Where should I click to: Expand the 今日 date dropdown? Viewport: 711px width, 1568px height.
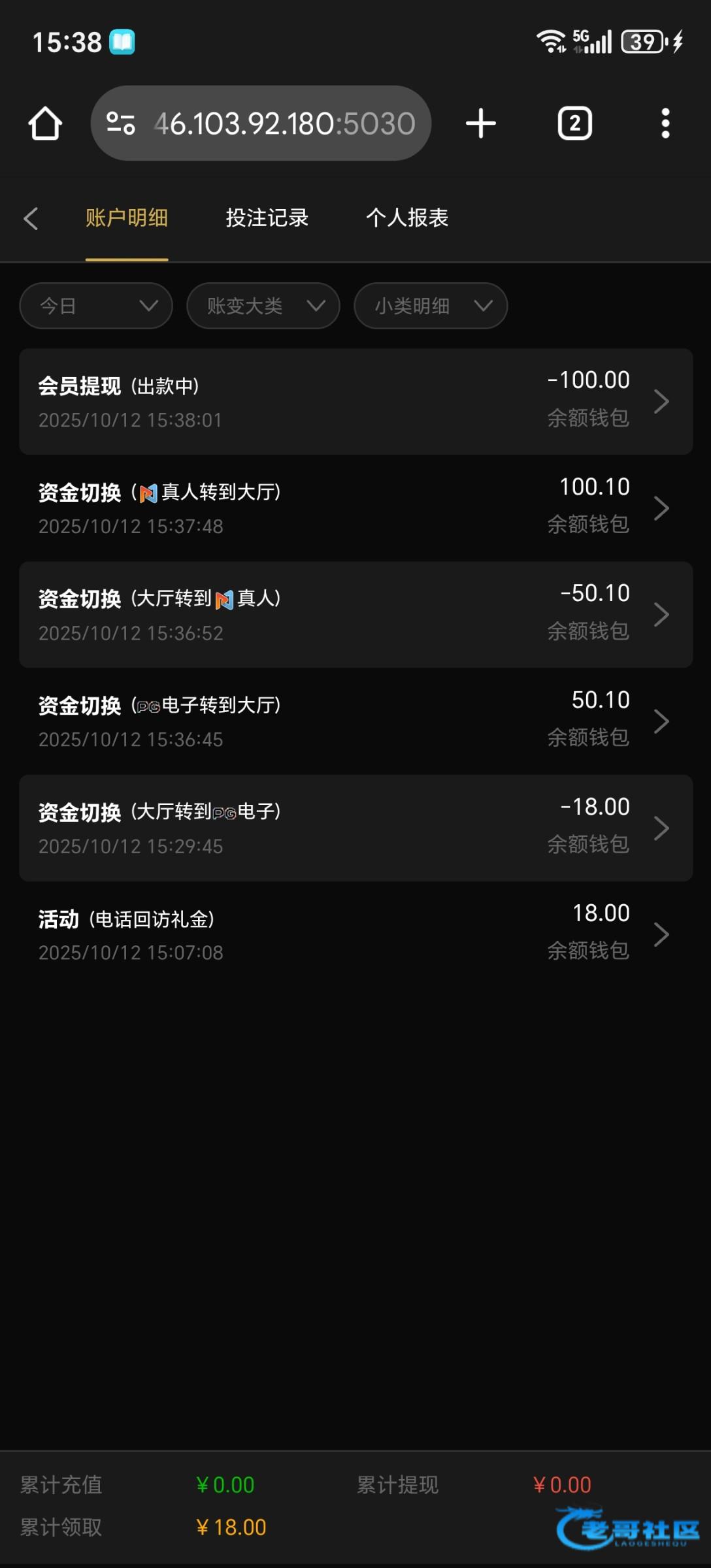[96, 306]
